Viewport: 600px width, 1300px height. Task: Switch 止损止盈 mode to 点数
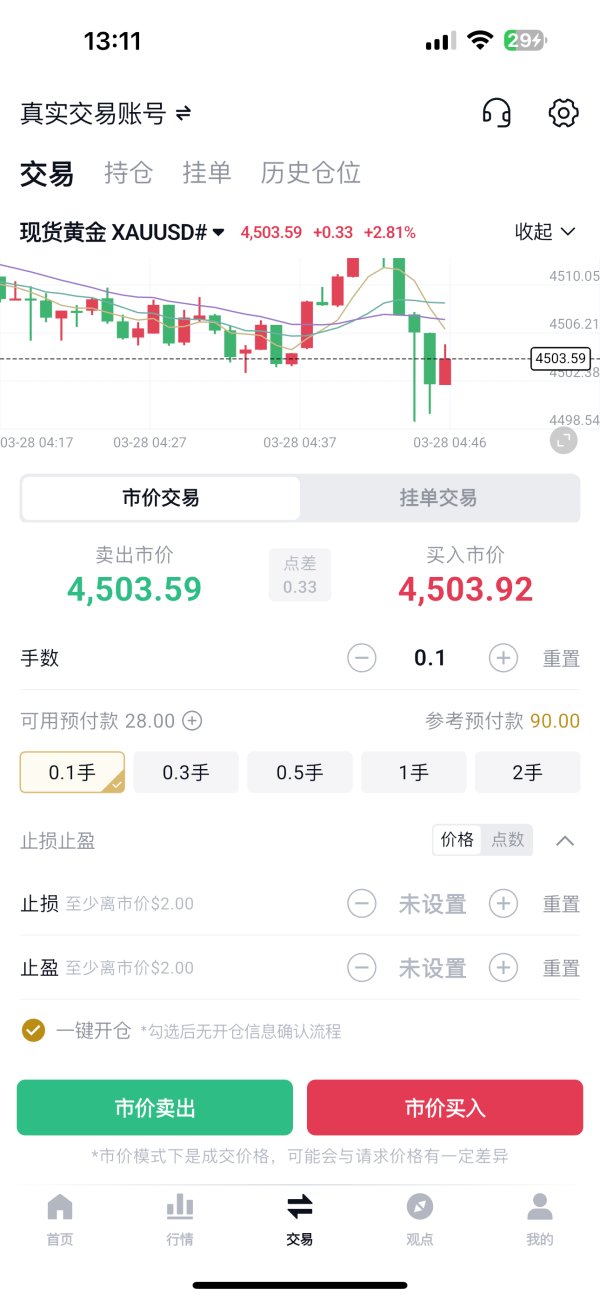pos(508,840)
